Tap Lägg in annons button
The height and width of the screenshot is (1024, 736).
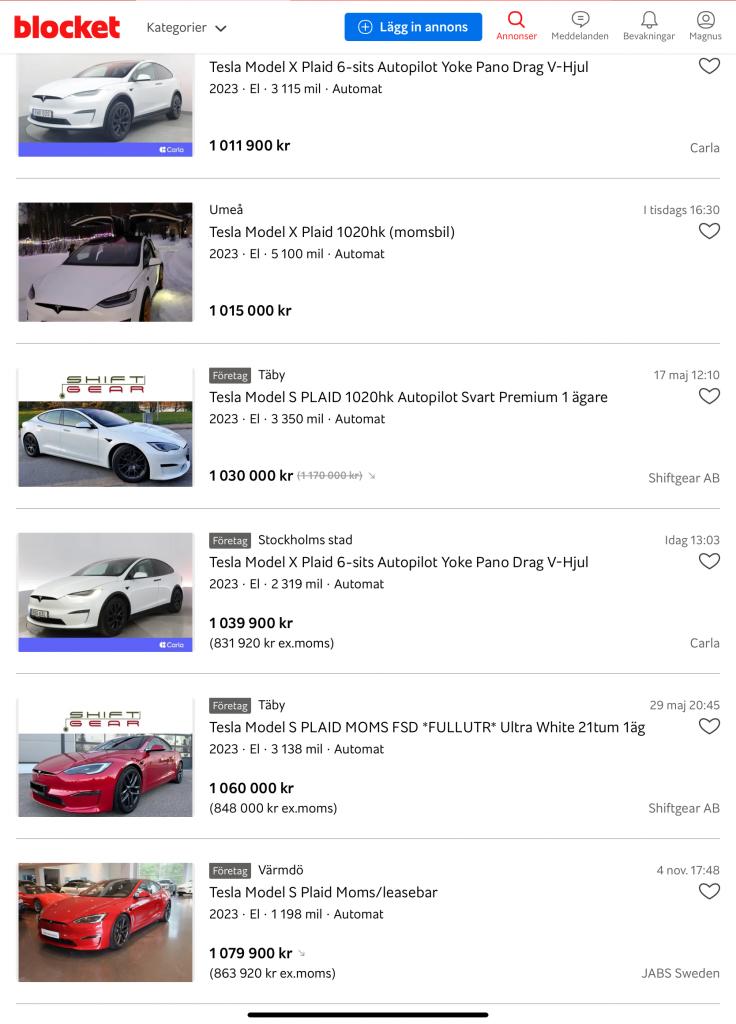[413, 27]
